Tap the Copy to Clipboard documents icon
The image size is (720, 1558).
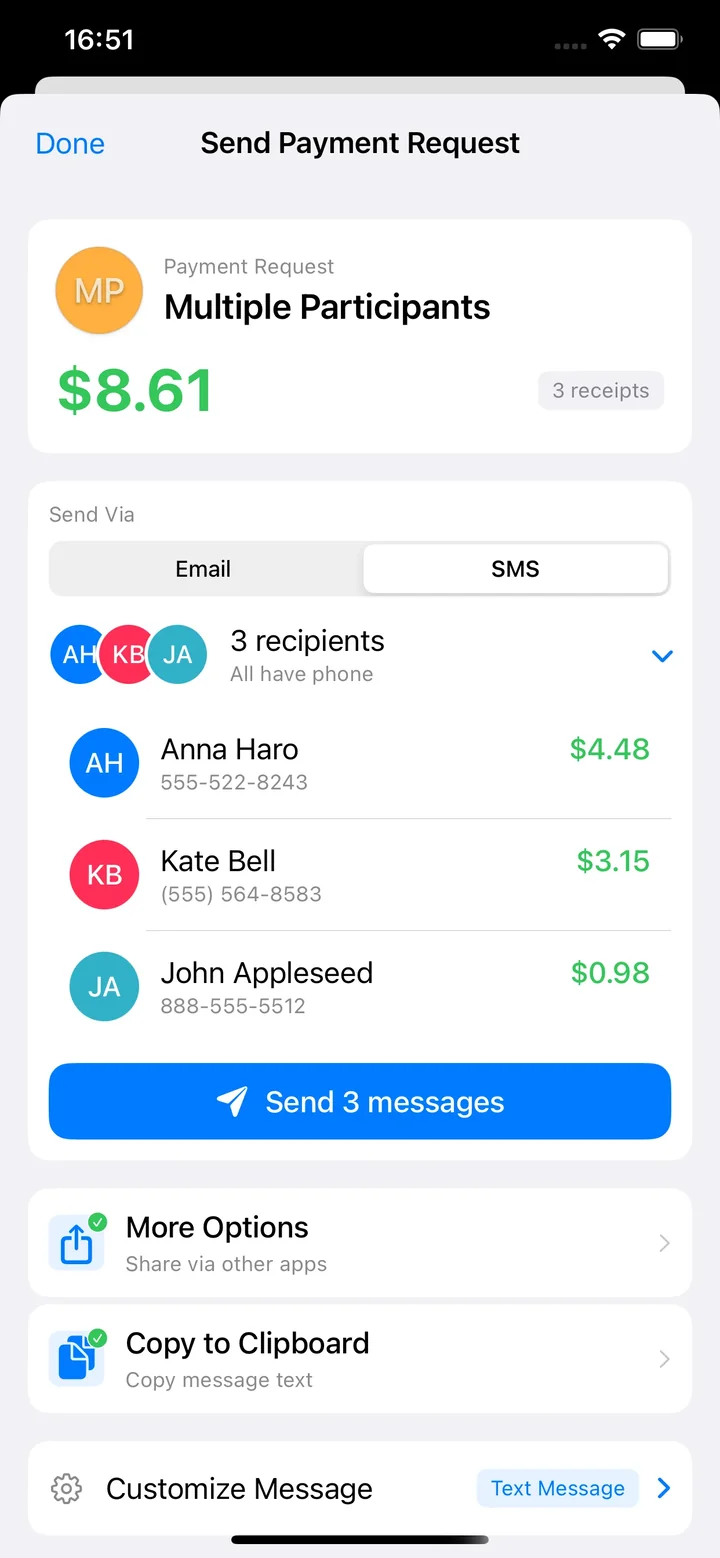point(76,1358)
